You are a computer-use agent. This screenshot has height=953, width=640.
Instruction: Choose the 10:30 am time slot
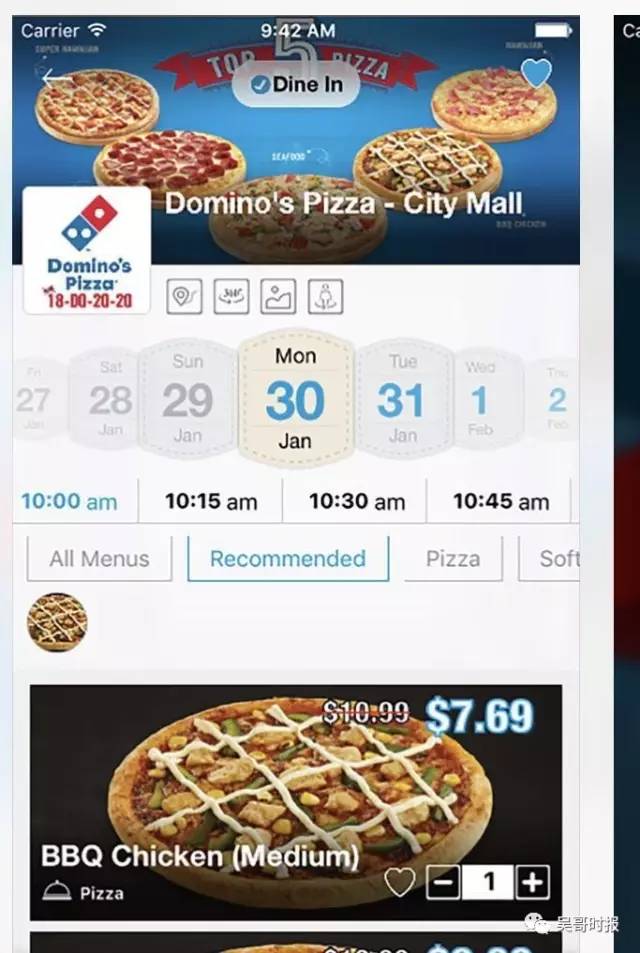(x=356, y=502)
